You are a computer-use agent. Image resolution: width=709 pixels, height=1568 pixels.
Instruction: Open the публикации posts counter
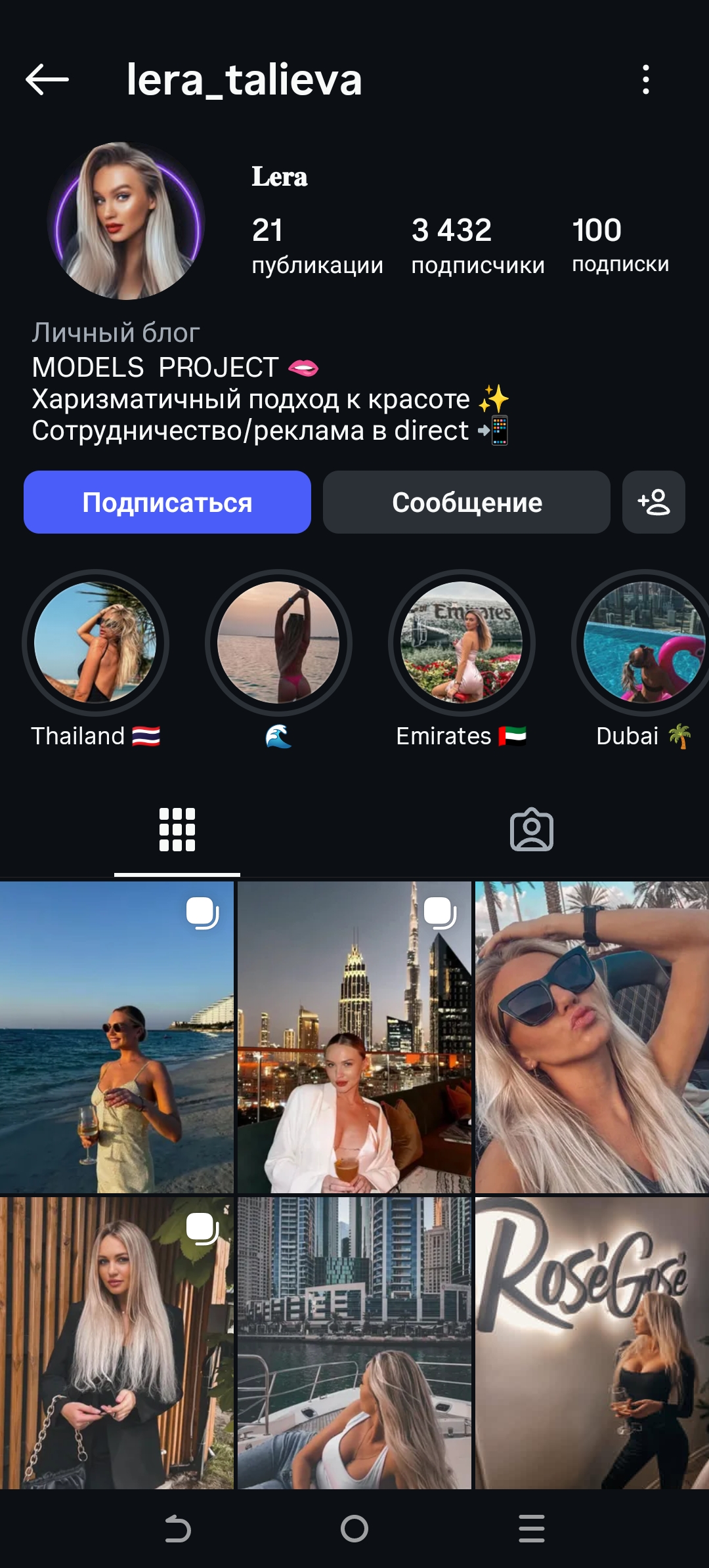coord(317,246)
